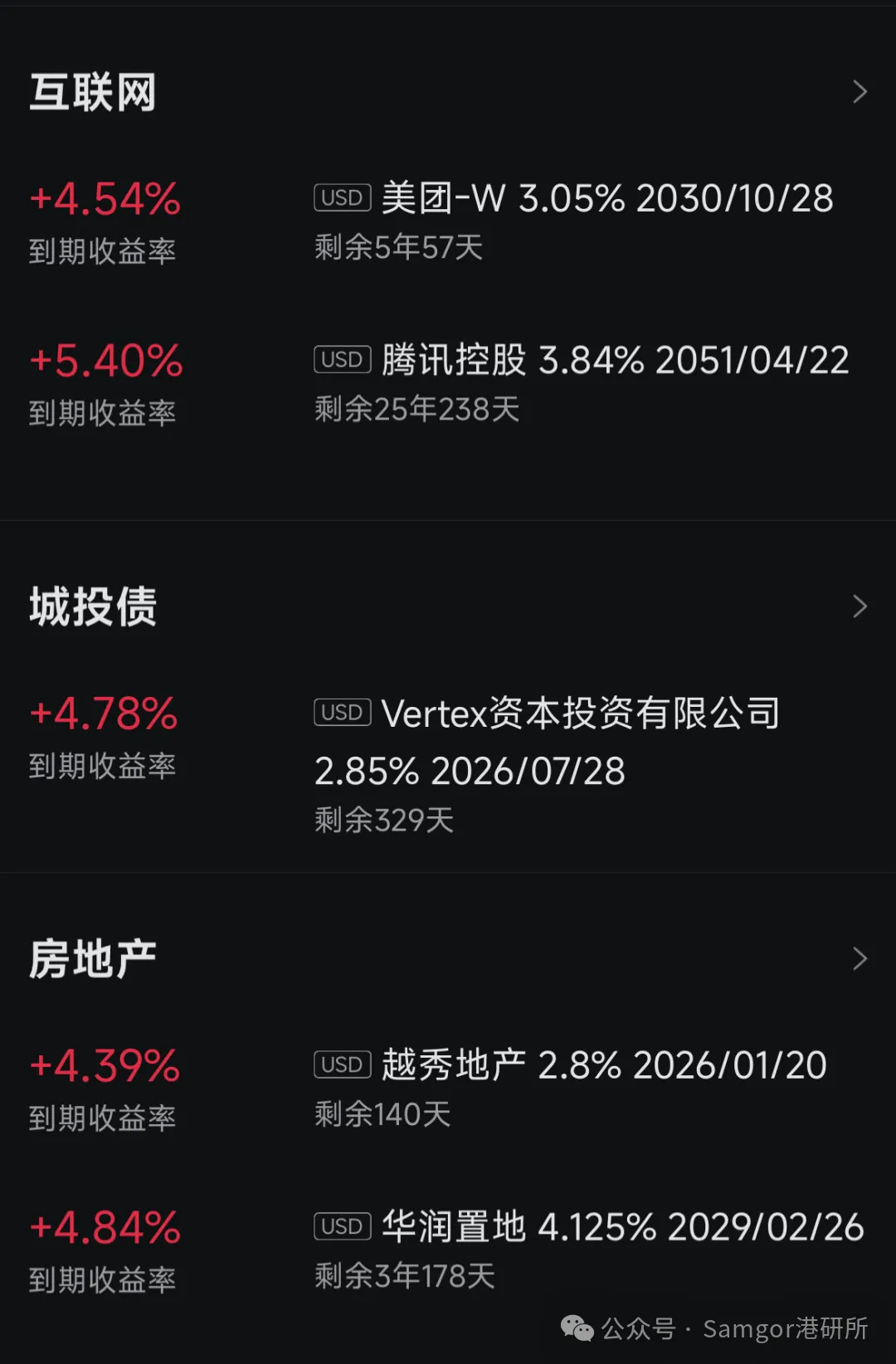The image size is (896, 1364).
Task: Expand the 互联网 section via its chevron
Action: click(860, 91)
